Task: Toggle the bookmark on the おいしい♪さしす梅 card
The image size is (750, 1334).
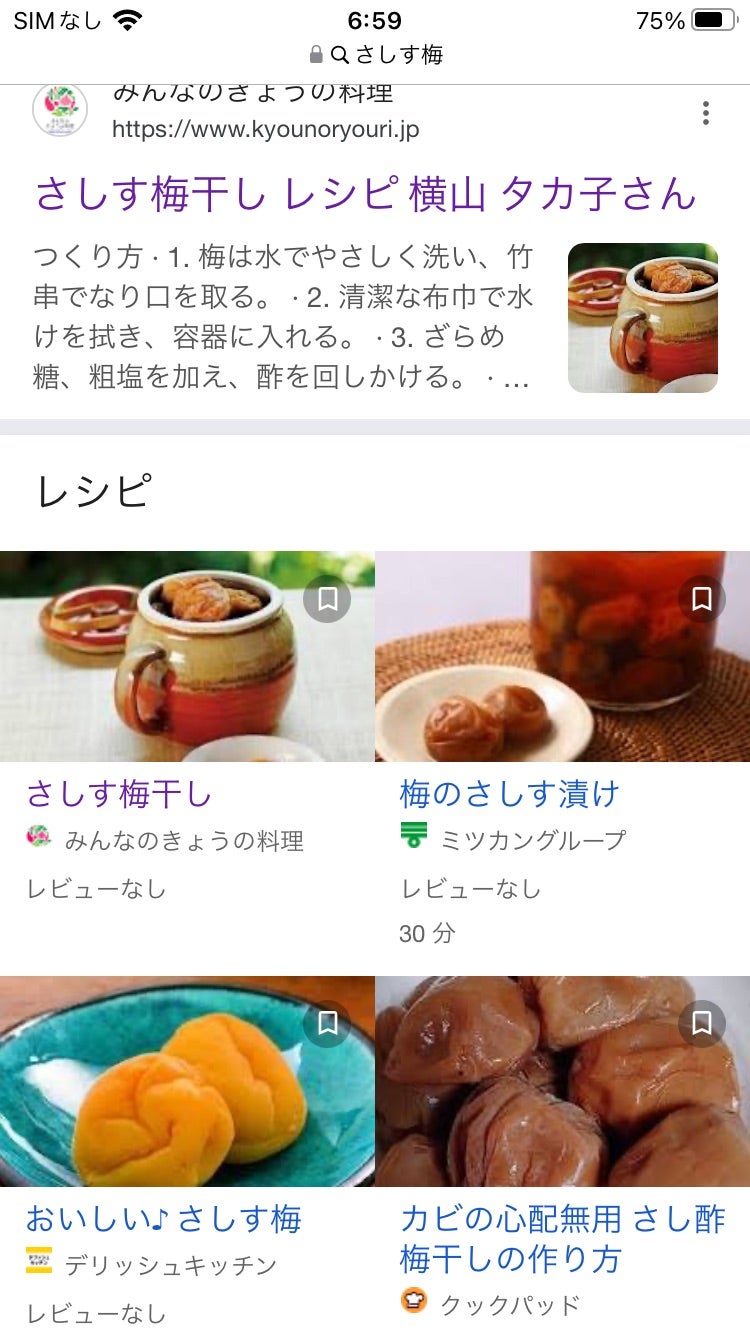Action: coord(327,1023)
